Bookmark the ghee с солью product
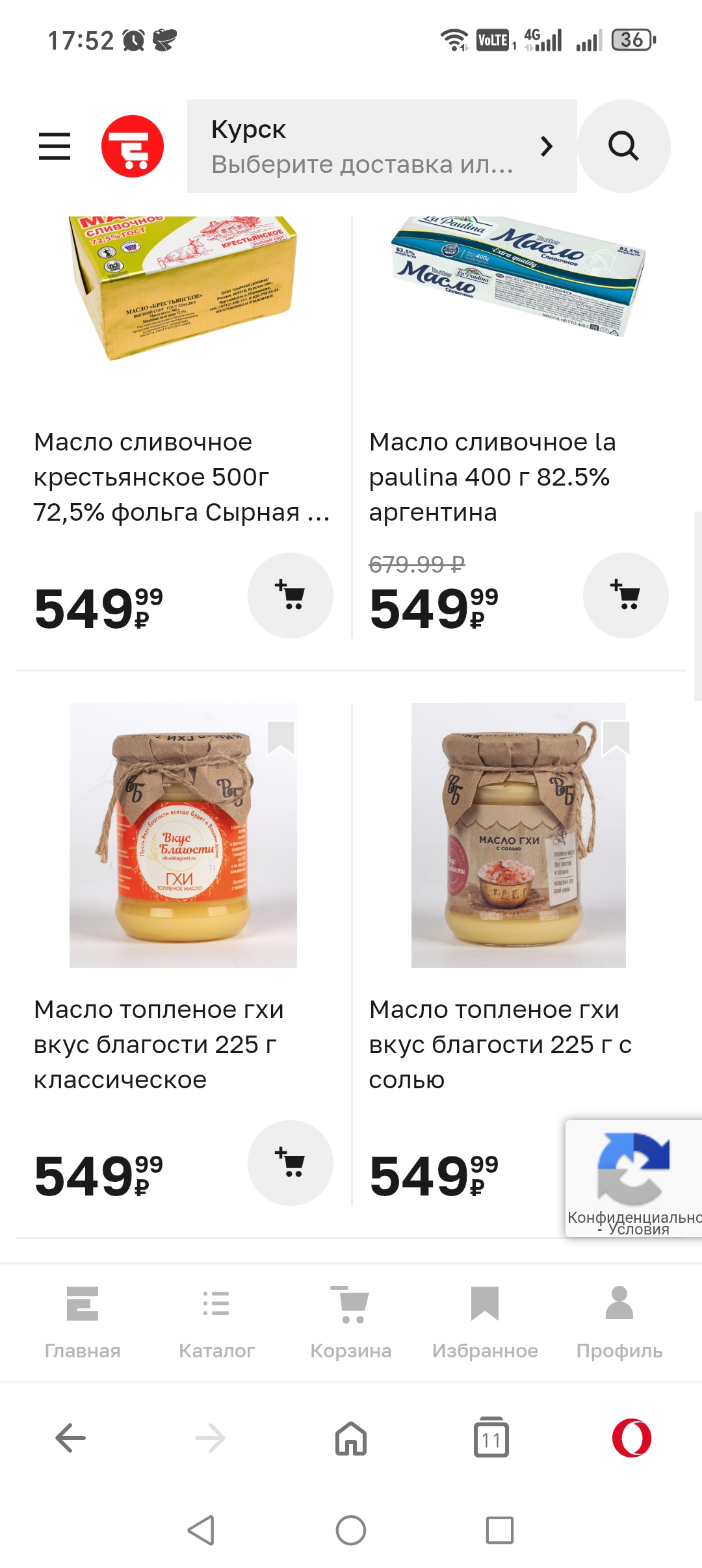The image size is (702, 1568). 616,738
